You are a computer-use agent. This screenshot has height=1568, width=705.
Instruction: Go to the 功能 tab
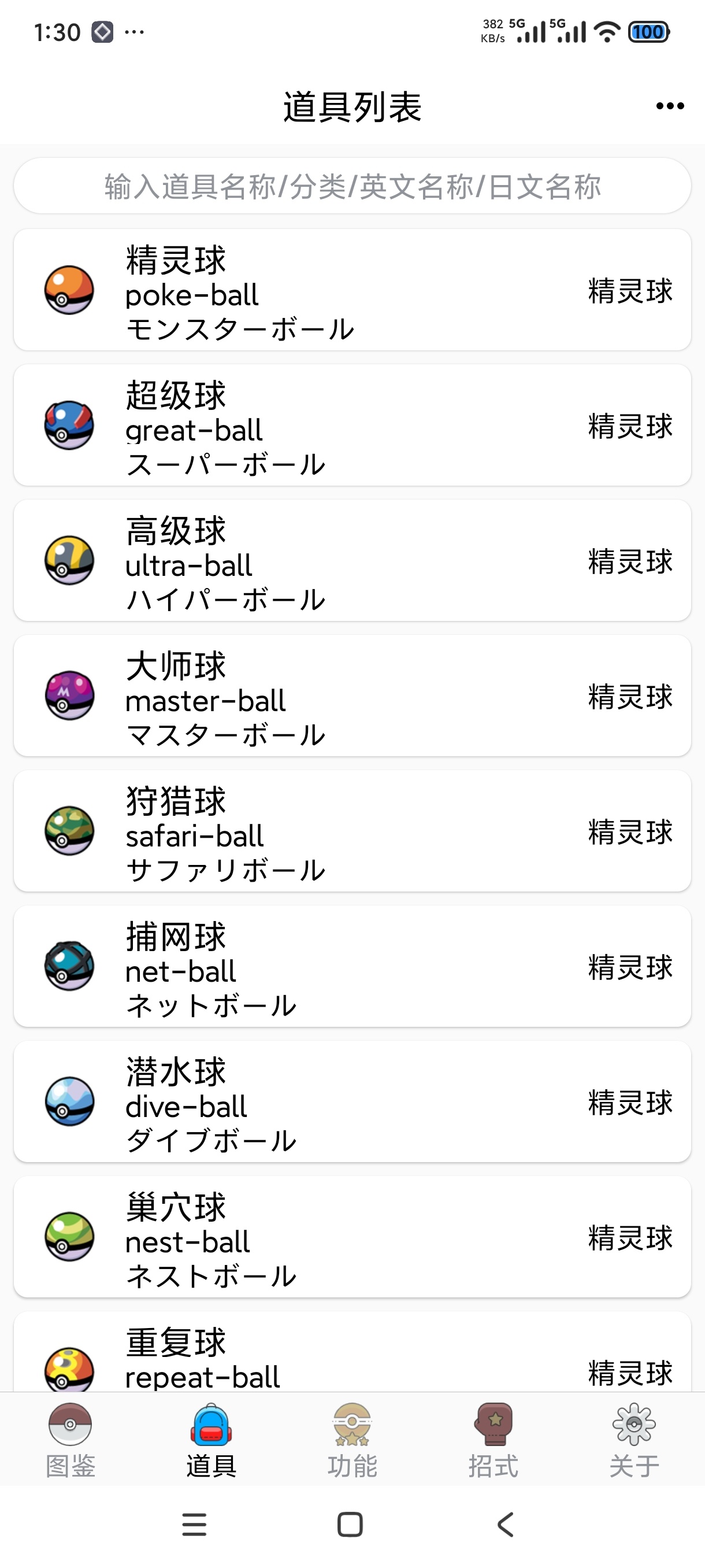click(352, 1440)
